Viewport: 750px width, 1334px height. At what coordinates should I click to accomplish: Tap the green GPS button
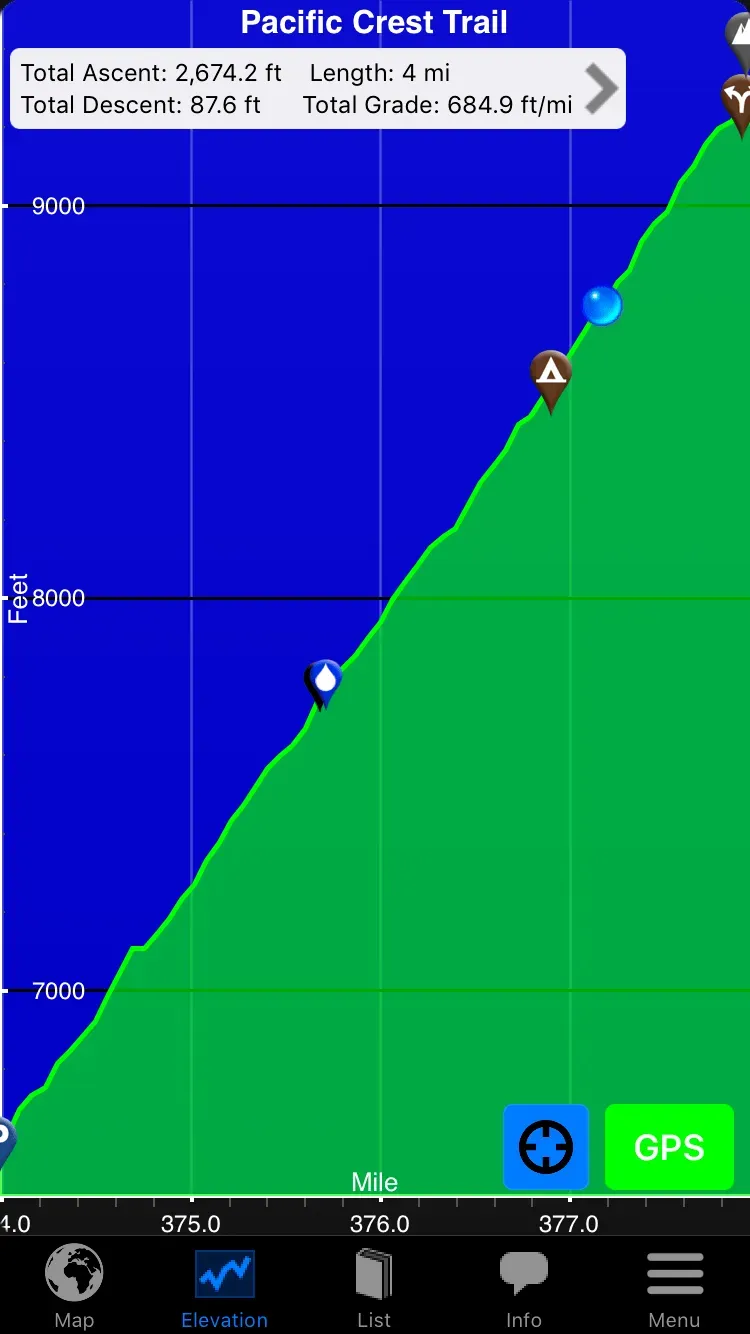point(670,1147)
